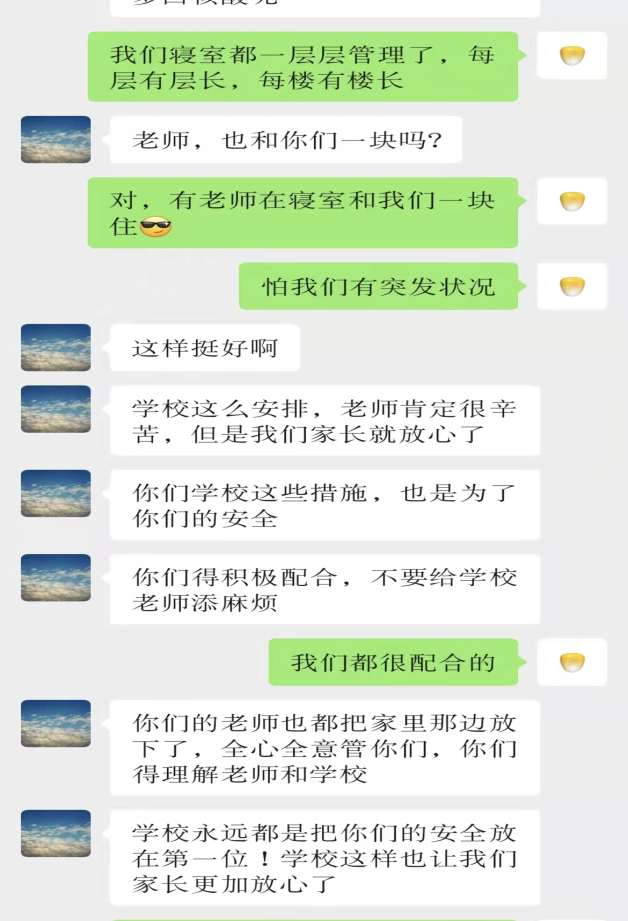Select avatar beside "学校这么安排，老师肯定很辛苦"
628x921 pixels.
point(56,409)
